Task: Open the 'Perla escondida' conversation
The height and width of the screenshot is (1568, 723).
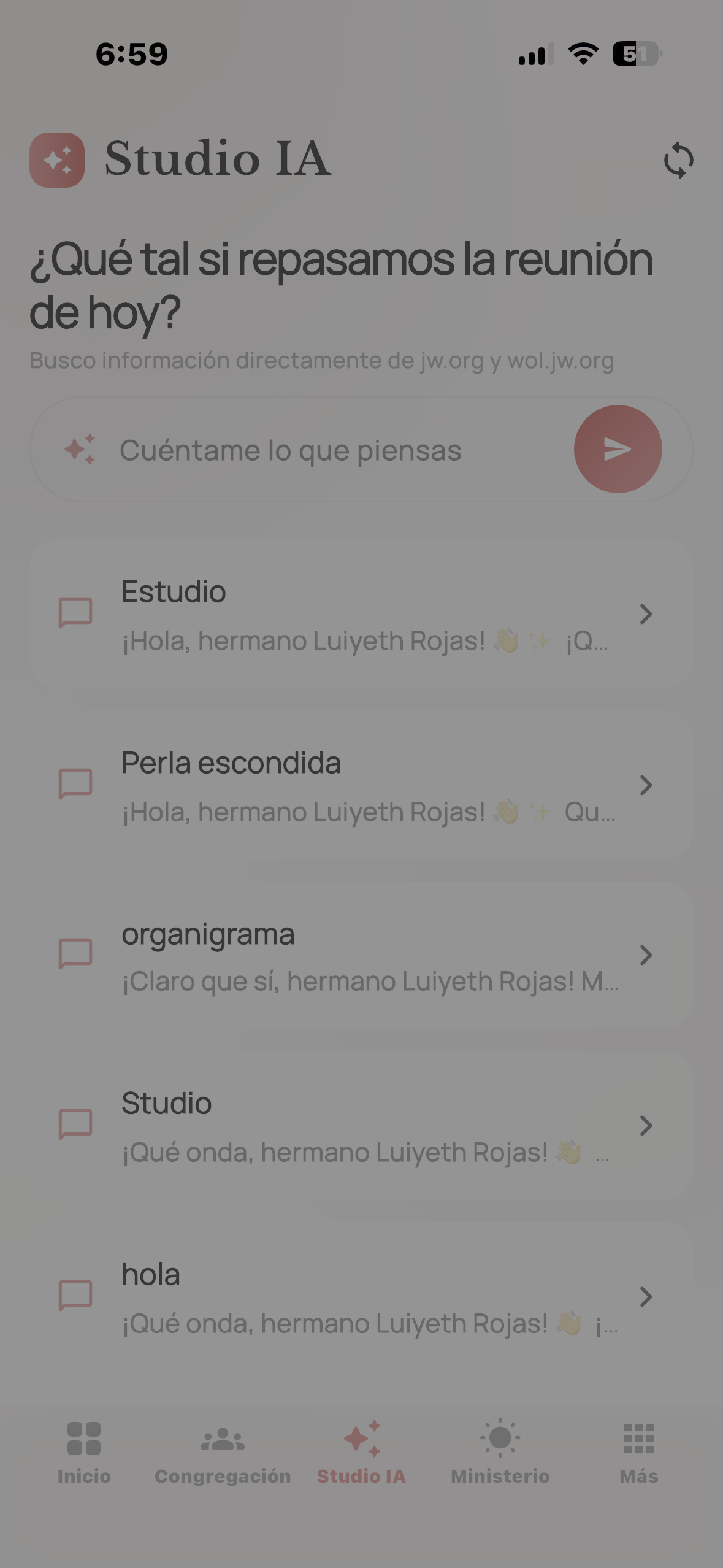Action: [x=361, y=785]
